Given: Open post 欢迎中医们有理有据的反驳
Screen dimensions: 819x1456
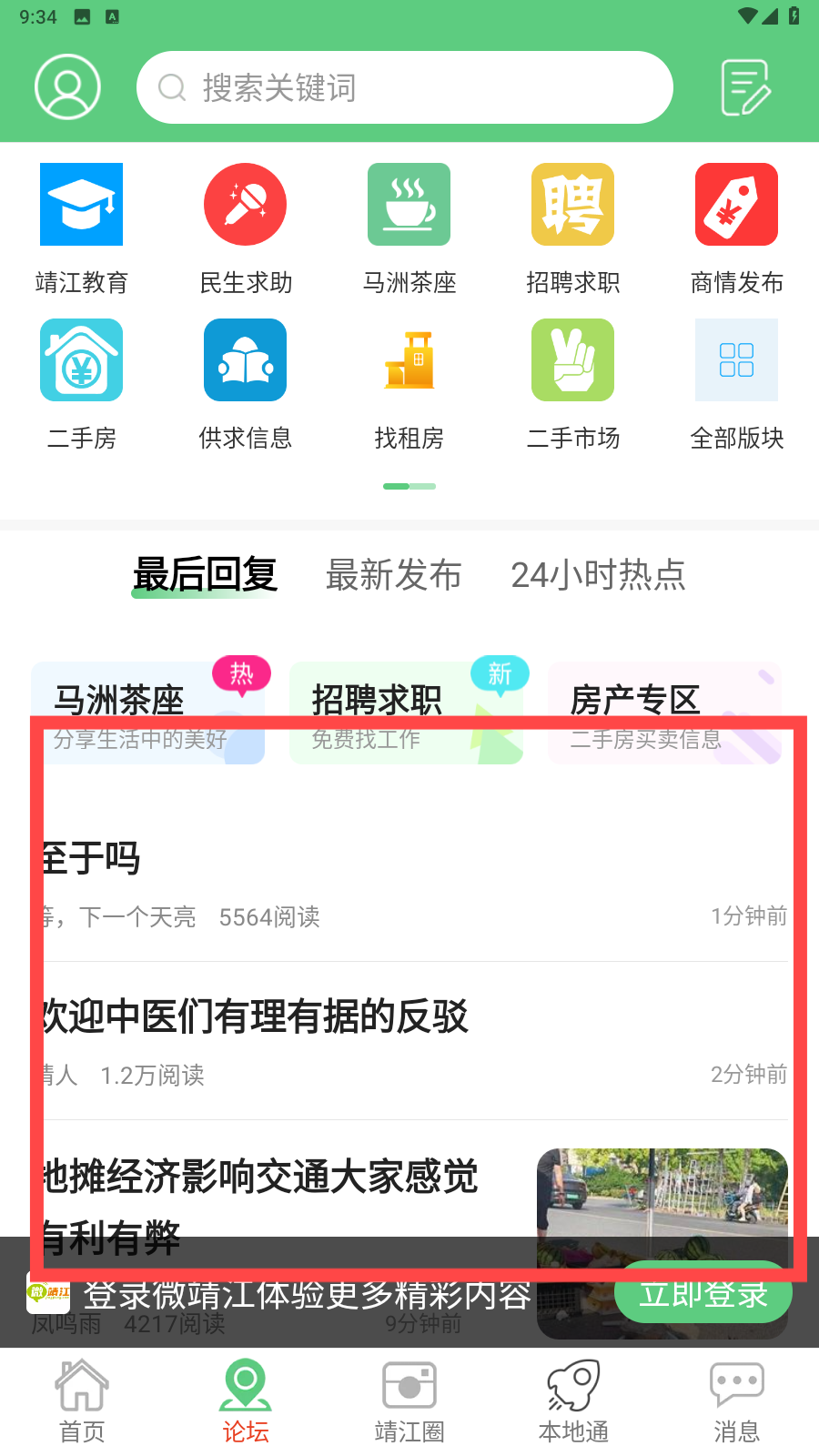Looking at the screenshot, I should [255, 1016].
